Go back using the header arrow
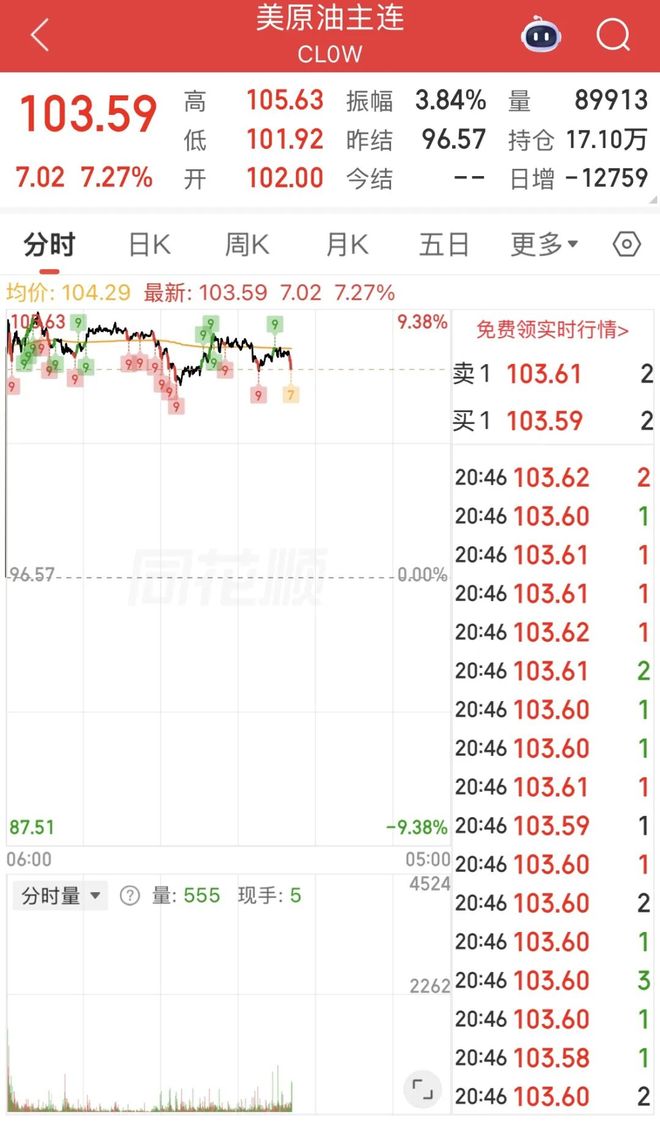660x1121 pixels. [40, 36]
